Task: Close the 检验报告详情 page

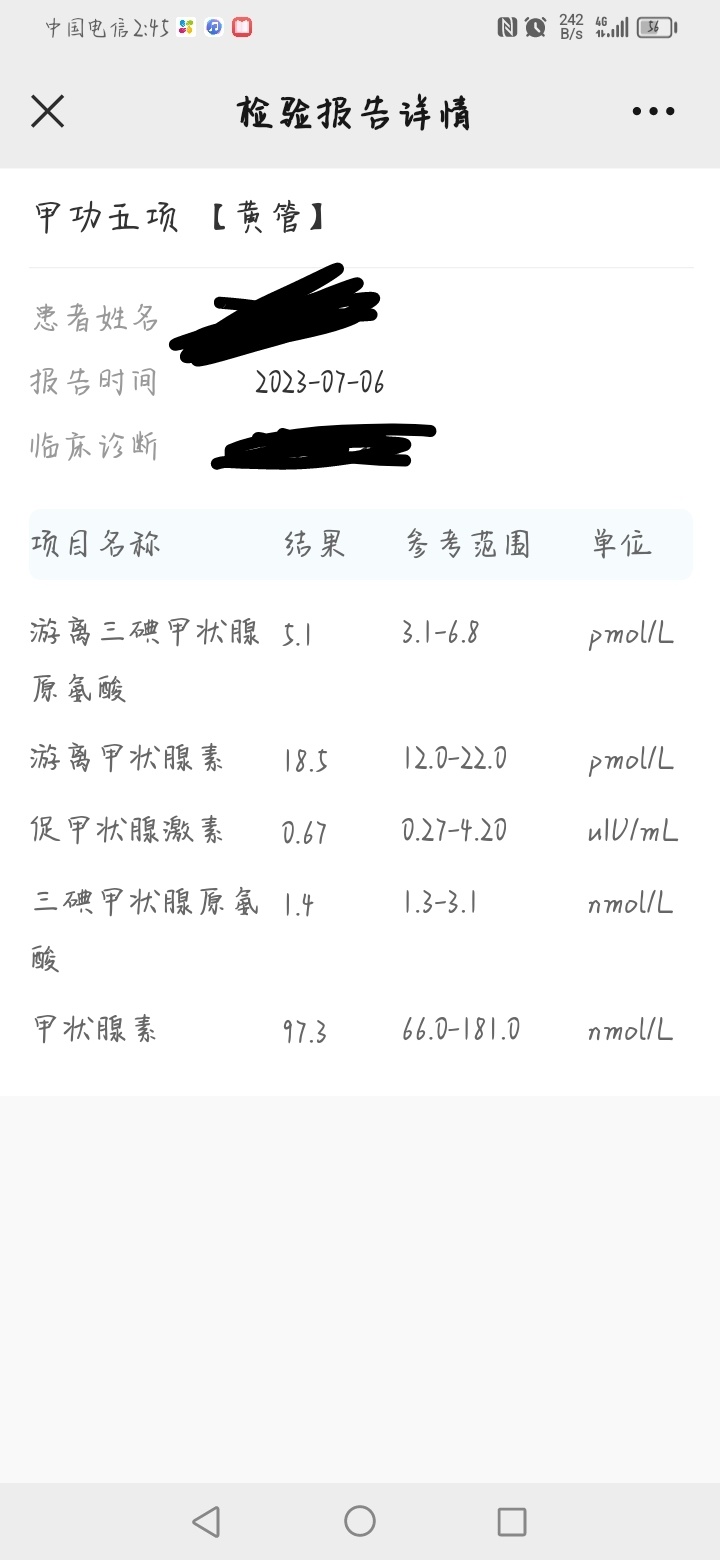Action: click(47, 111)
